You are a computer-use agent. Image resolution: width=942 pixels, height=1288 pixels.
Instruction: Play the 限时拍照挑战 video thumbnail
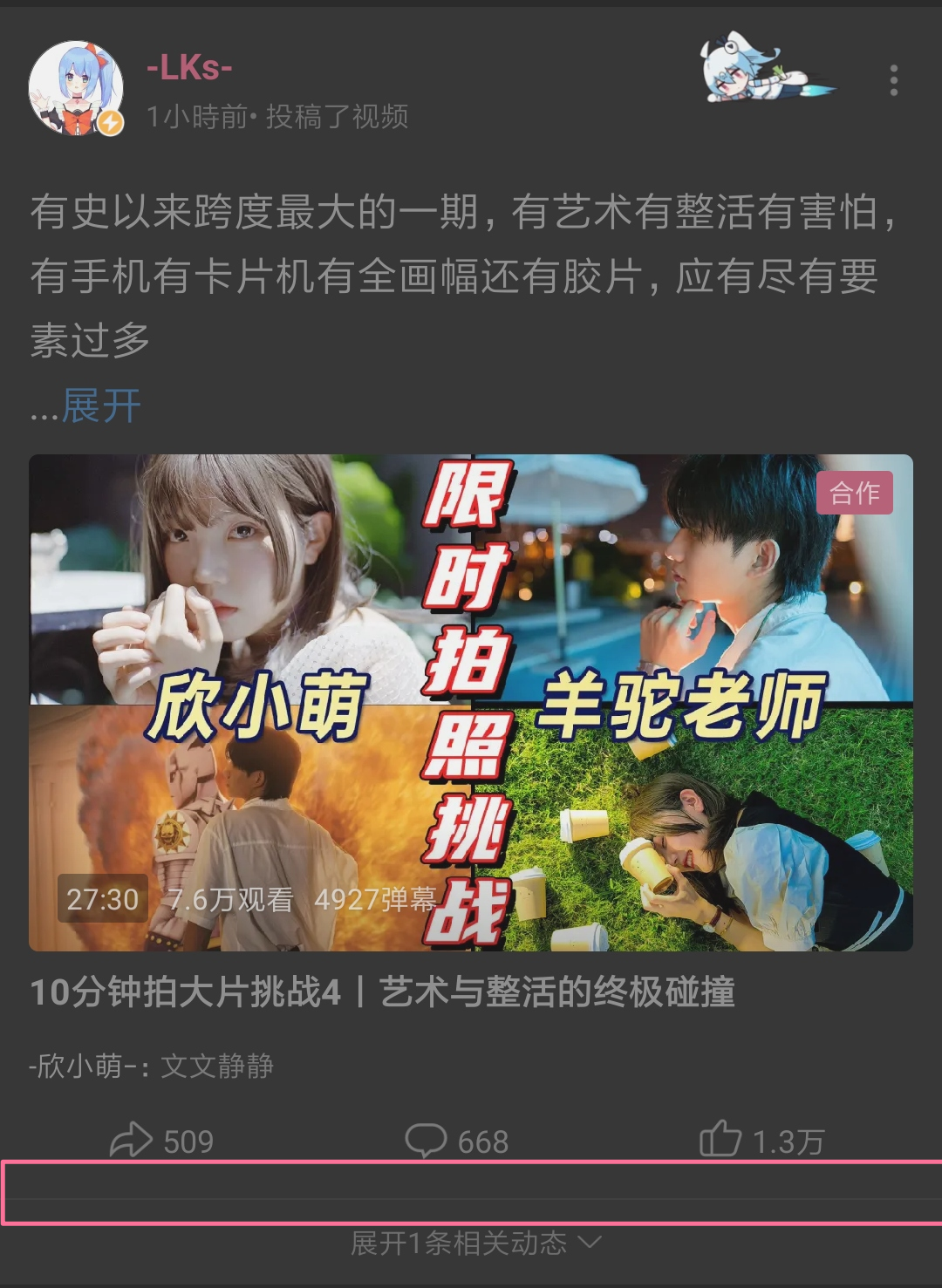[x=471, y=702]
